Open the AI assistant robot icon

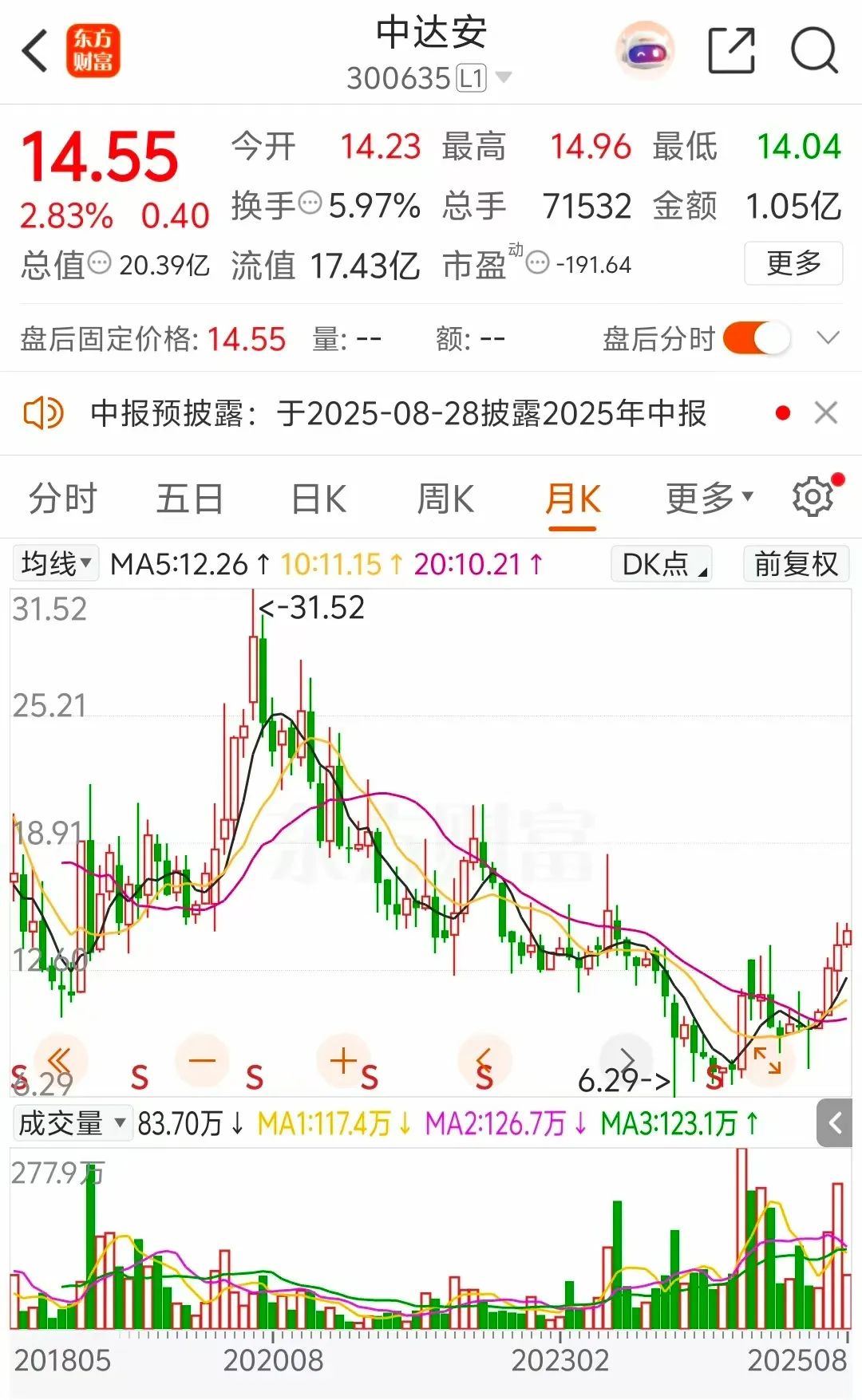(645, 51)
